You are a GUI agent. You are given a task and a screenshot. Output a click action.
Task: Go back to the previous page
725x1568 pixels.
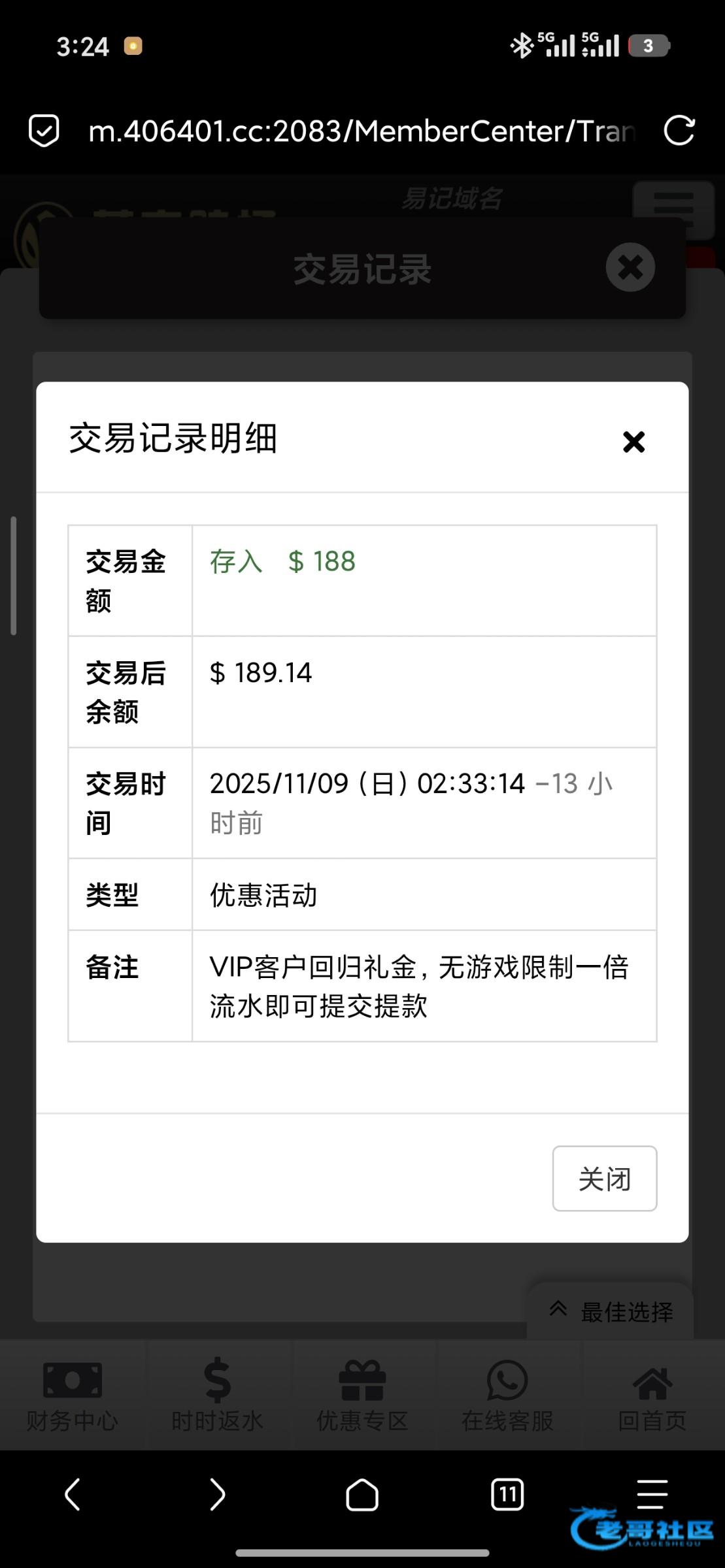(x=73, y=1494)
